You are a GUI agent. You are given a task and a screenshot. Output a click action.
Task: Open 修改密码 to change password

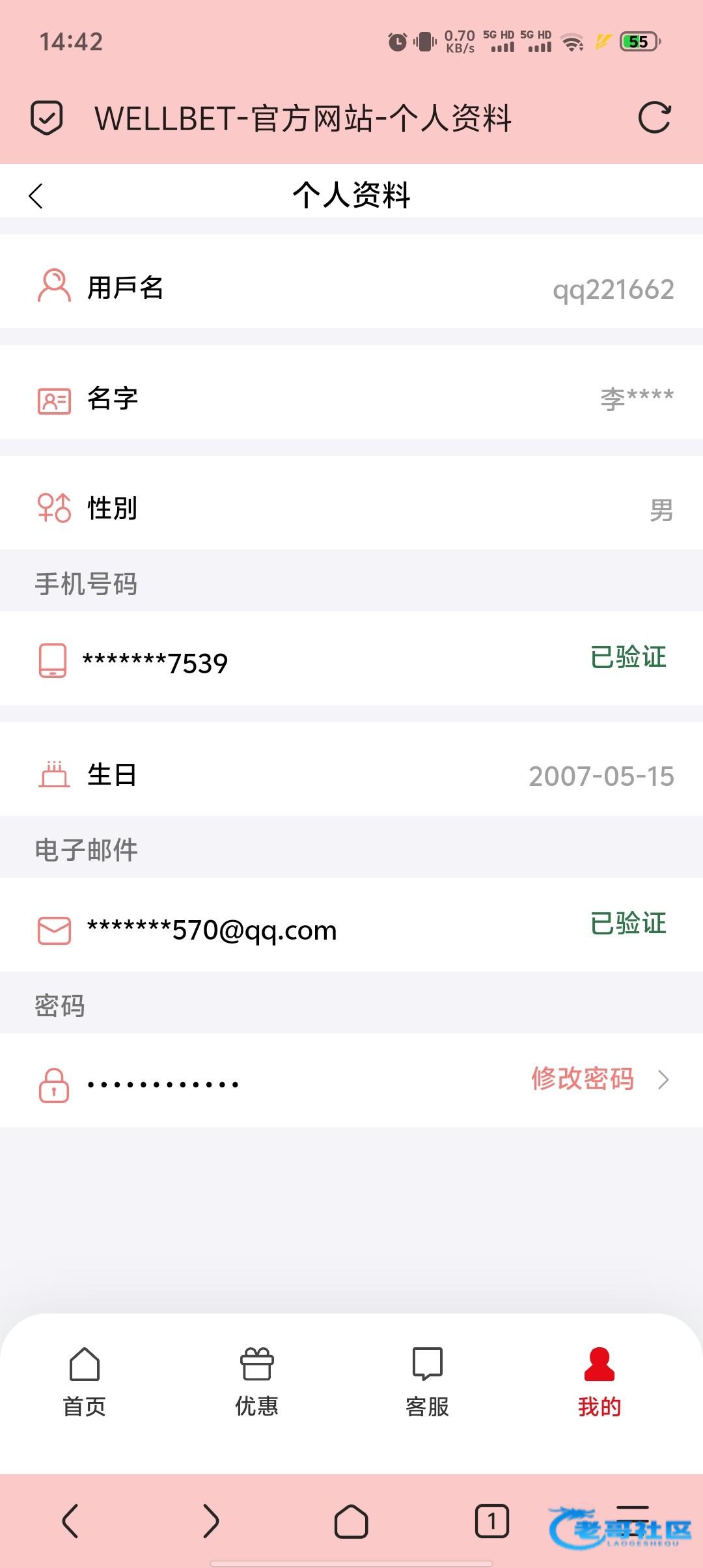pos(600,1079)
